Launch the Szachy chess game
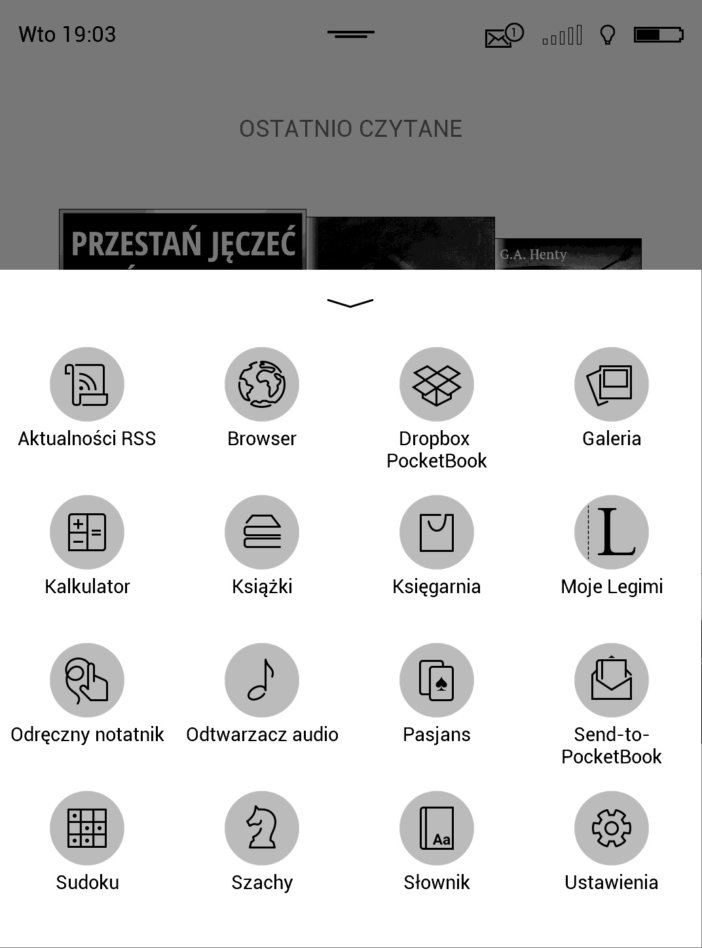This screenshot has width=702, height=948. click(262, 829)
